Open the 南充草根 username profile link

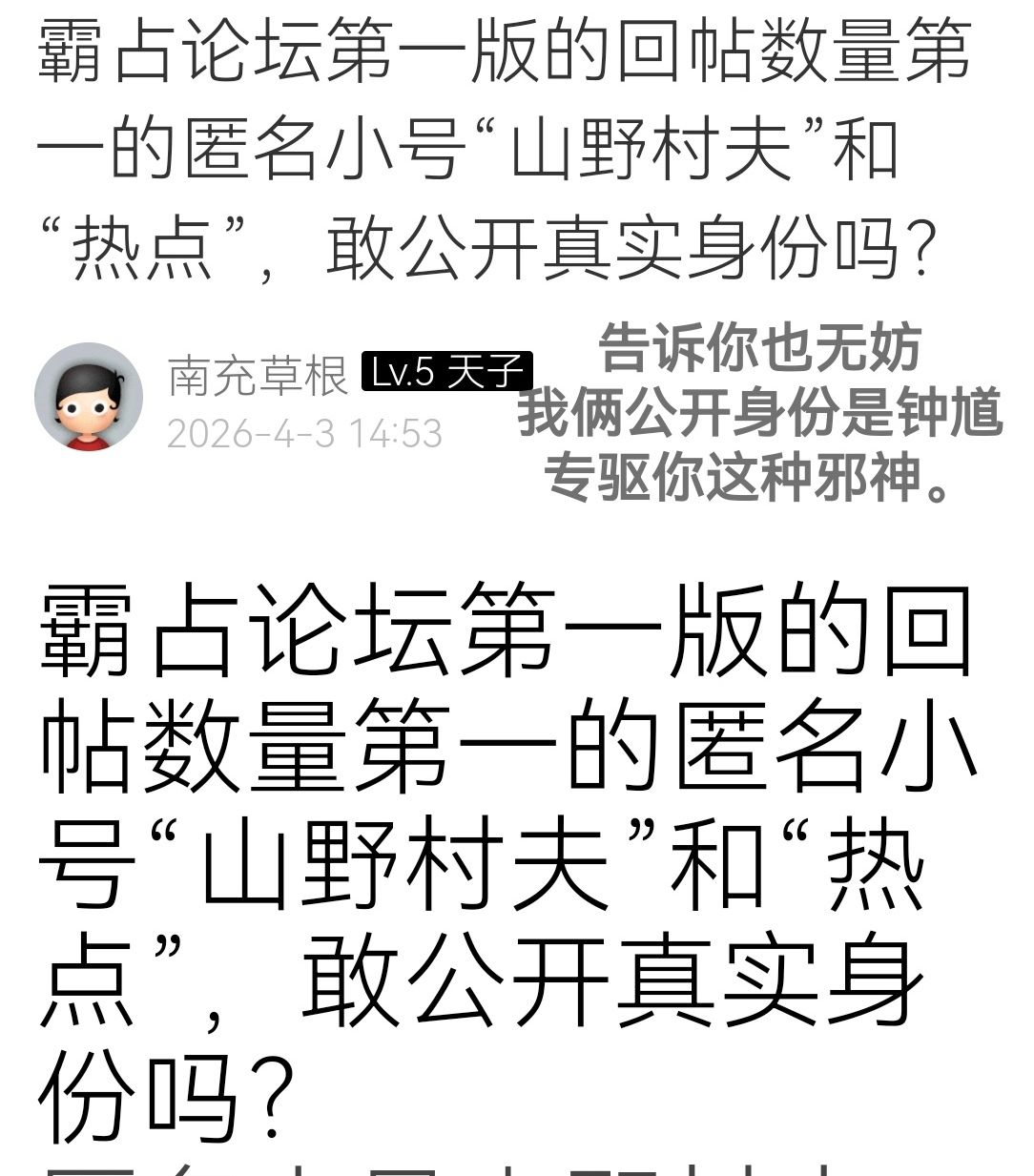pos(258,375)
